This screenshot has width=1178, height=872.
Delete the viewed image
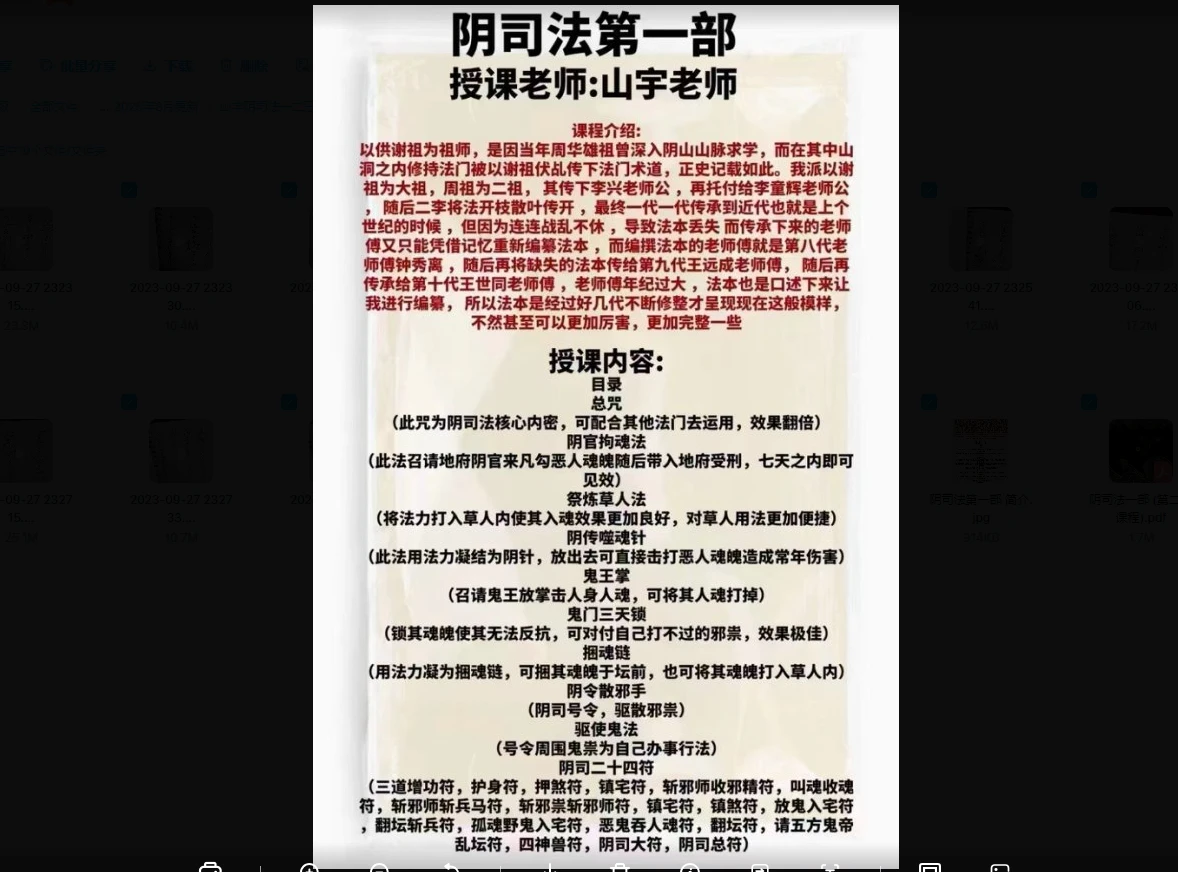tap(619, 868)
